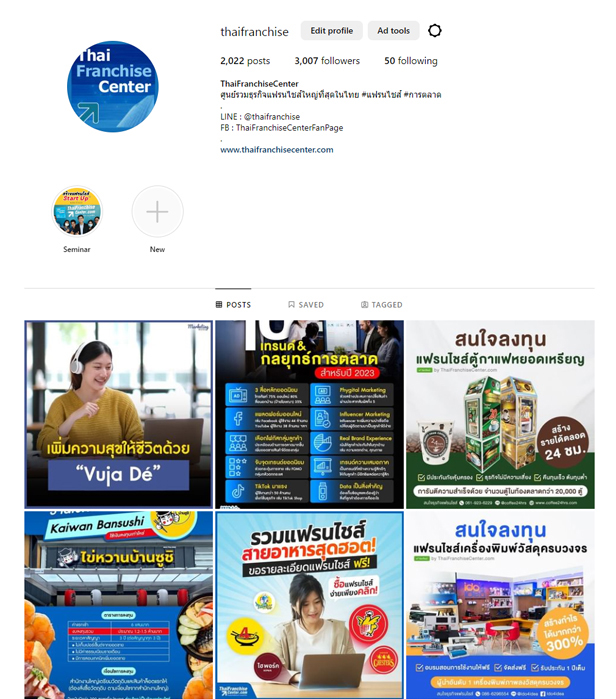Switch to the Tagged tab
This screenshot has height=699, width=616.
pos(381,305)
